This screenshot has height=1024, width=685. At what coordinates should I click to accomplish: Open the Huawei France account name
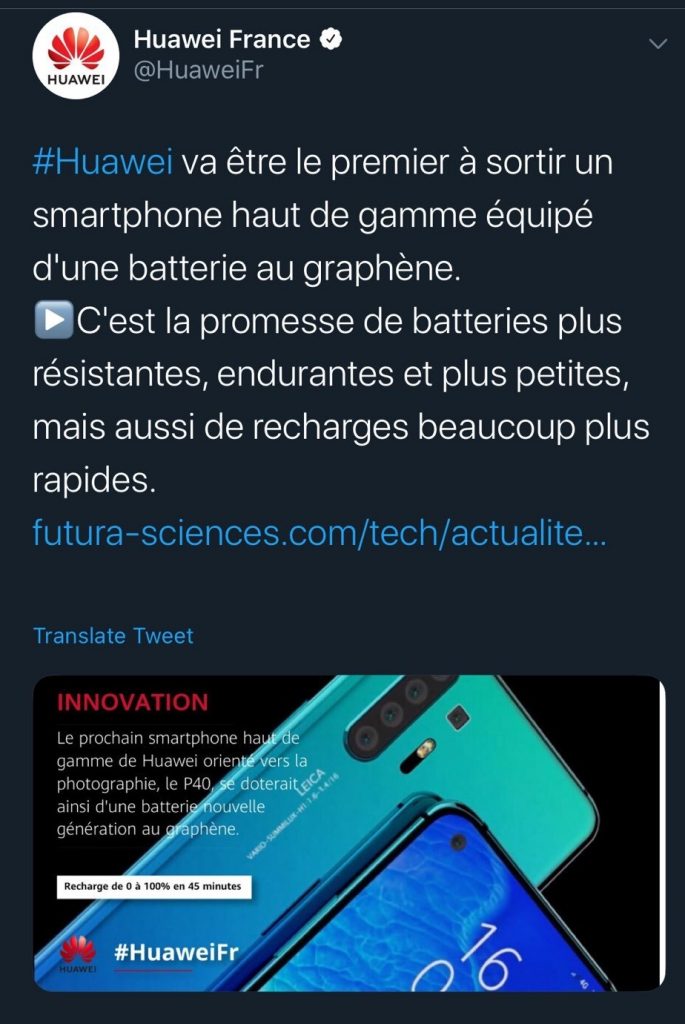point(222,40)
